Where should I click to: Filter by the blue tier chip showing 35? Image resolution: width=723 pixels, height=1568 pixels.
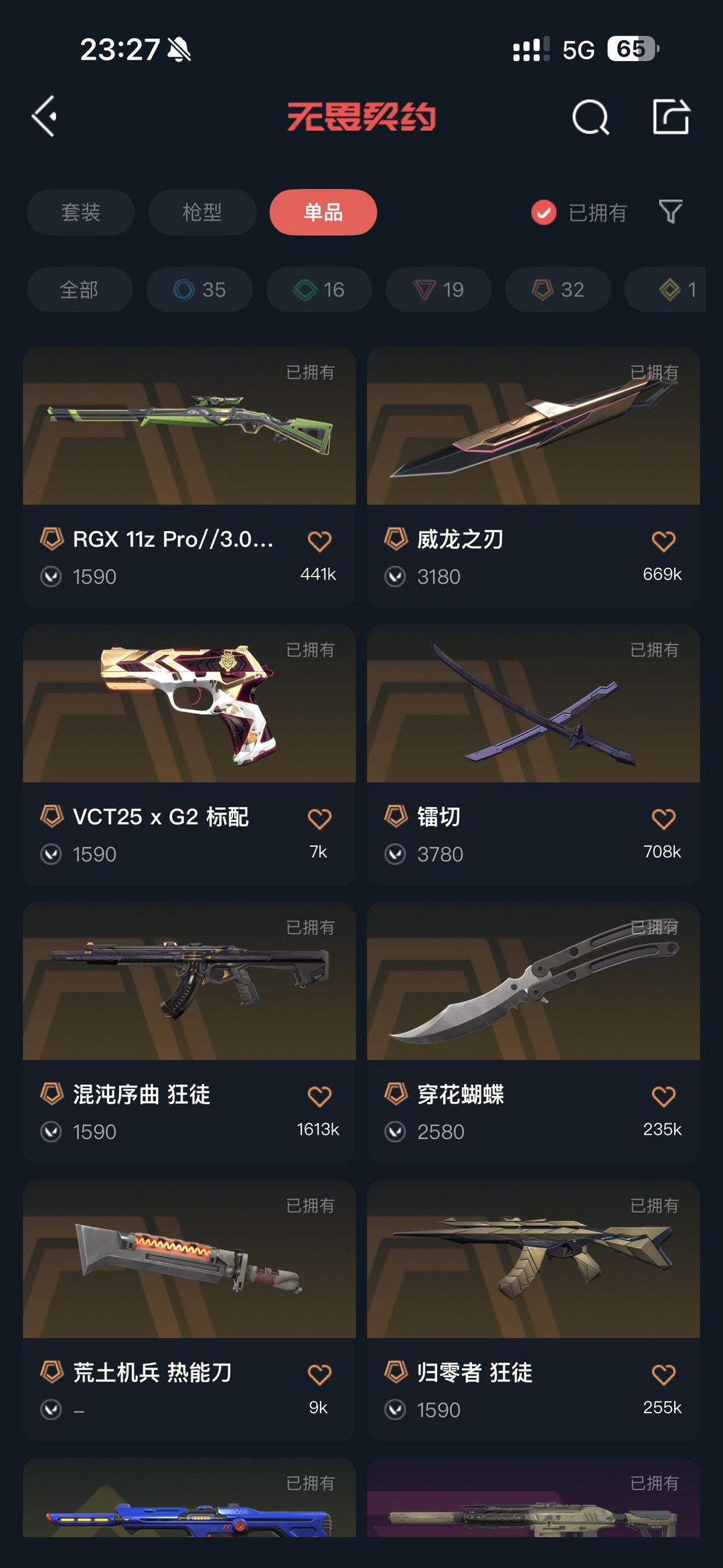pos(199,289)
